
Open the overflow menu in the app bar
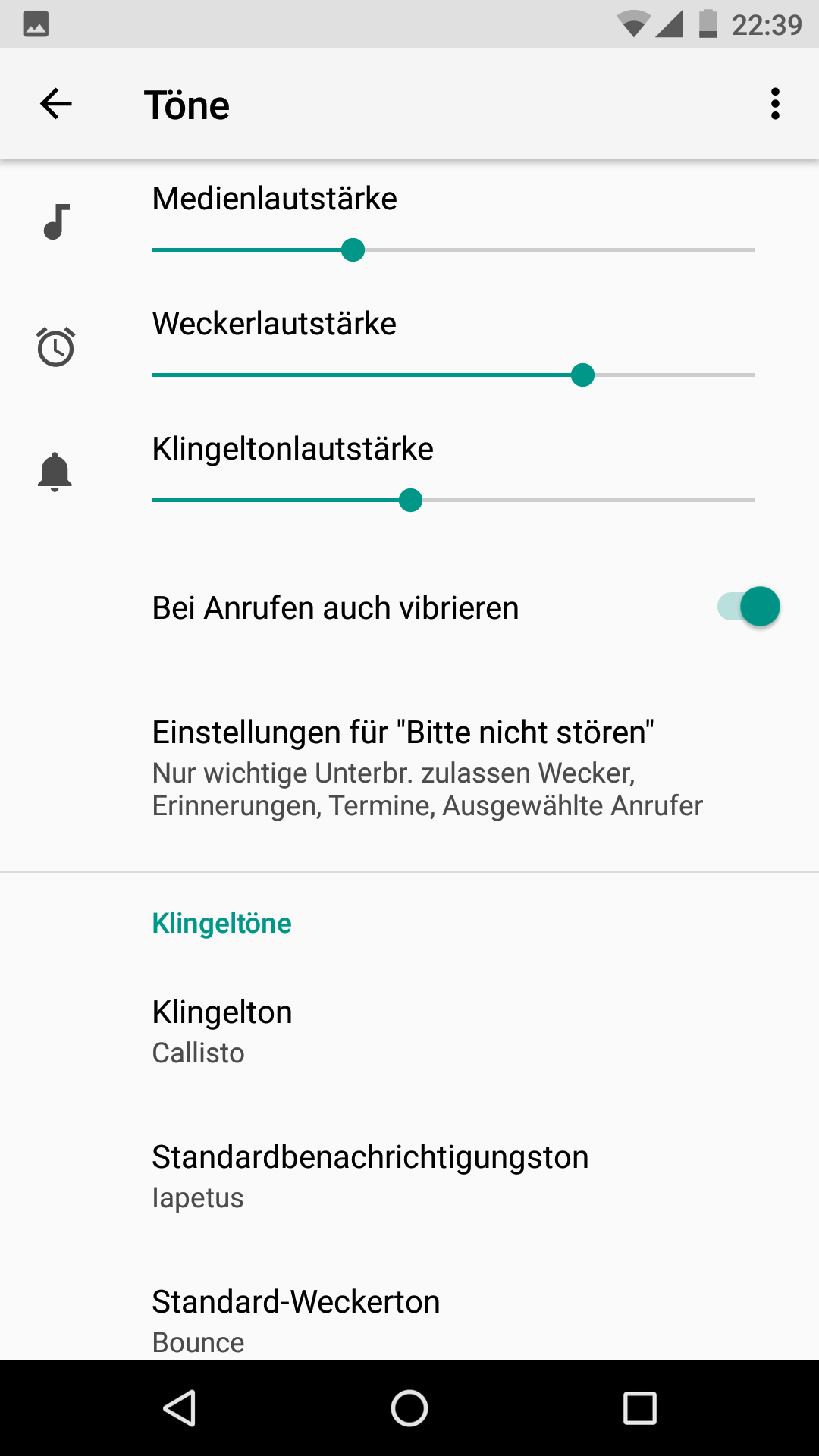(774, 104)
